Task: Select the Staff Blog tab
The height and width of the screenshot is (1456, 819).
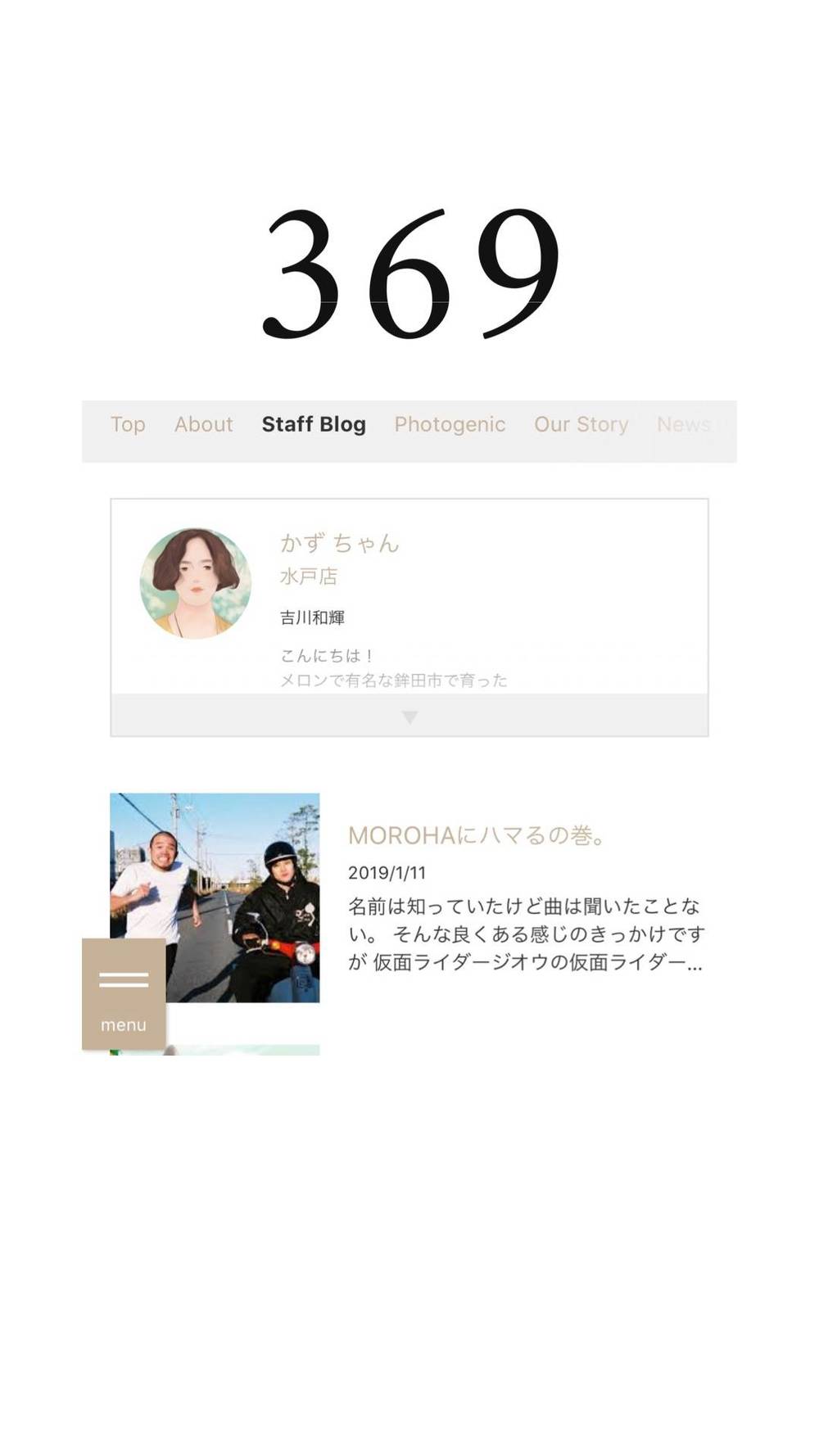Action: coord(314,424)
